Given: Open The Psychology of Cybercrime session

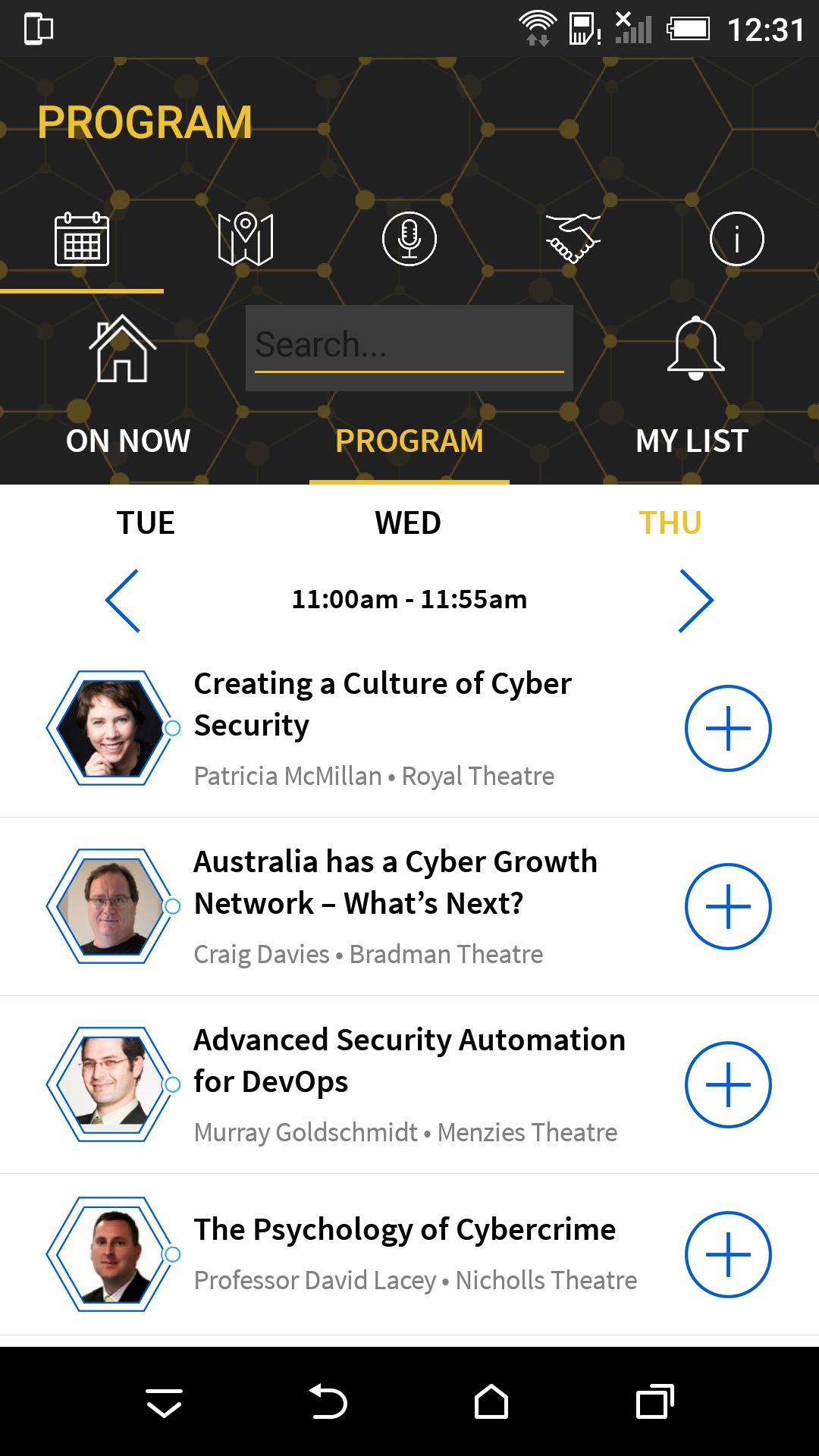Looking at the screenshot, I should (x=404, y=1230).
